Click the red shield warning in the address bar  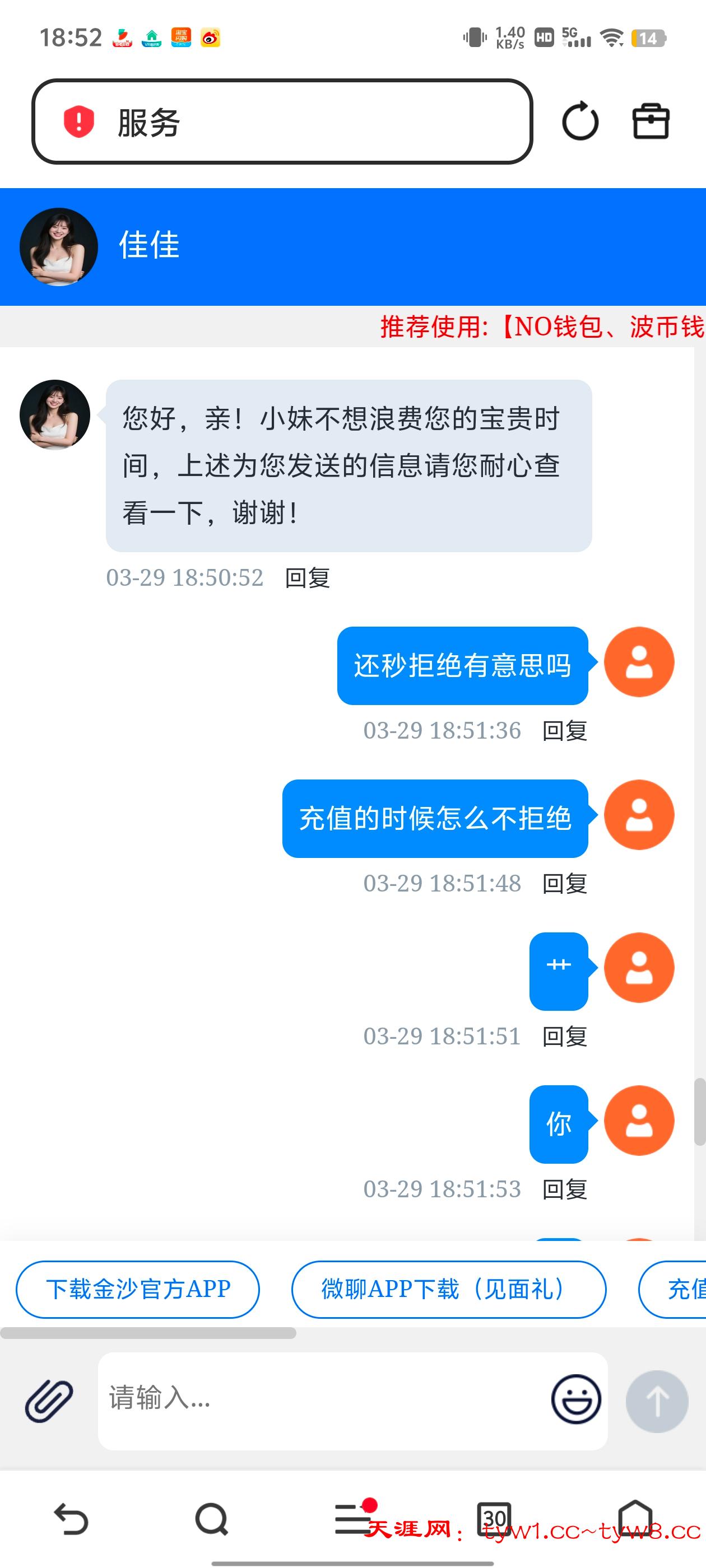coord(78,121)
